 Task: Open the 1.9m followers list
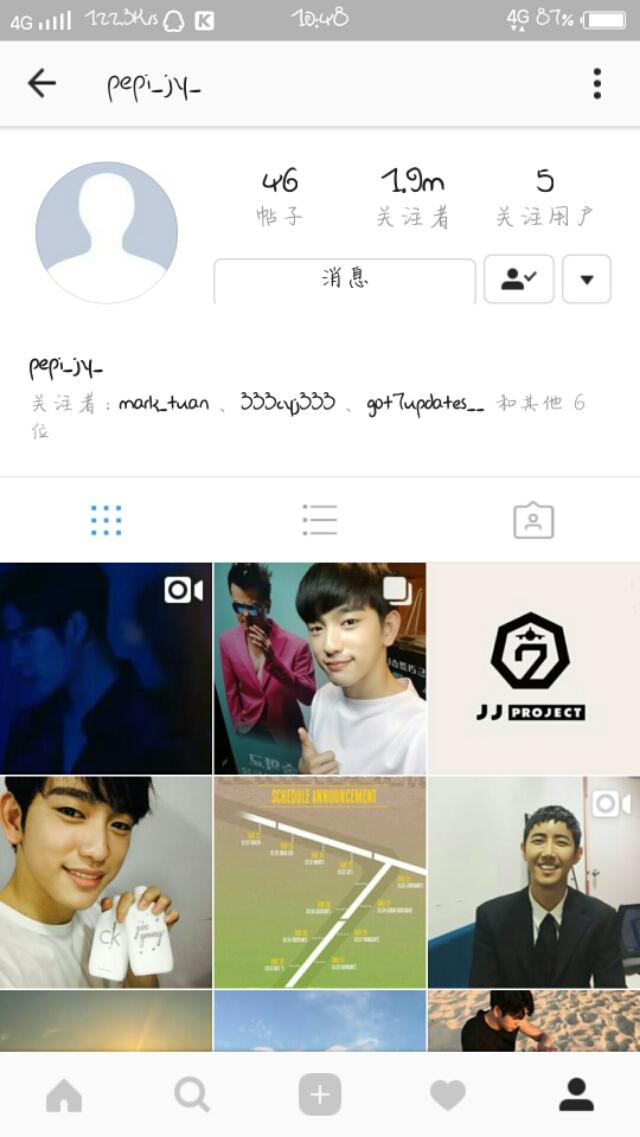[413, 196]
